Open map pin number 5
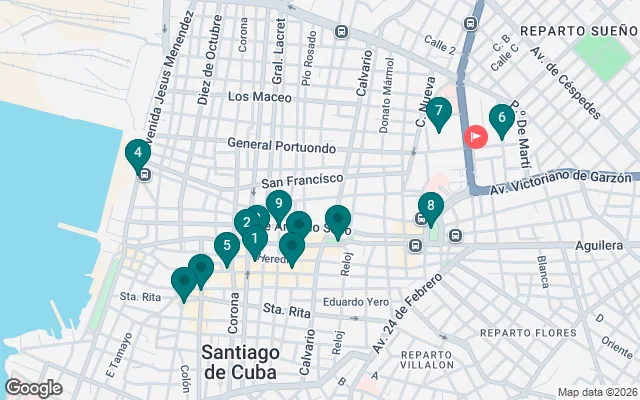The image size is (640, 400). (x=227, y=245)
